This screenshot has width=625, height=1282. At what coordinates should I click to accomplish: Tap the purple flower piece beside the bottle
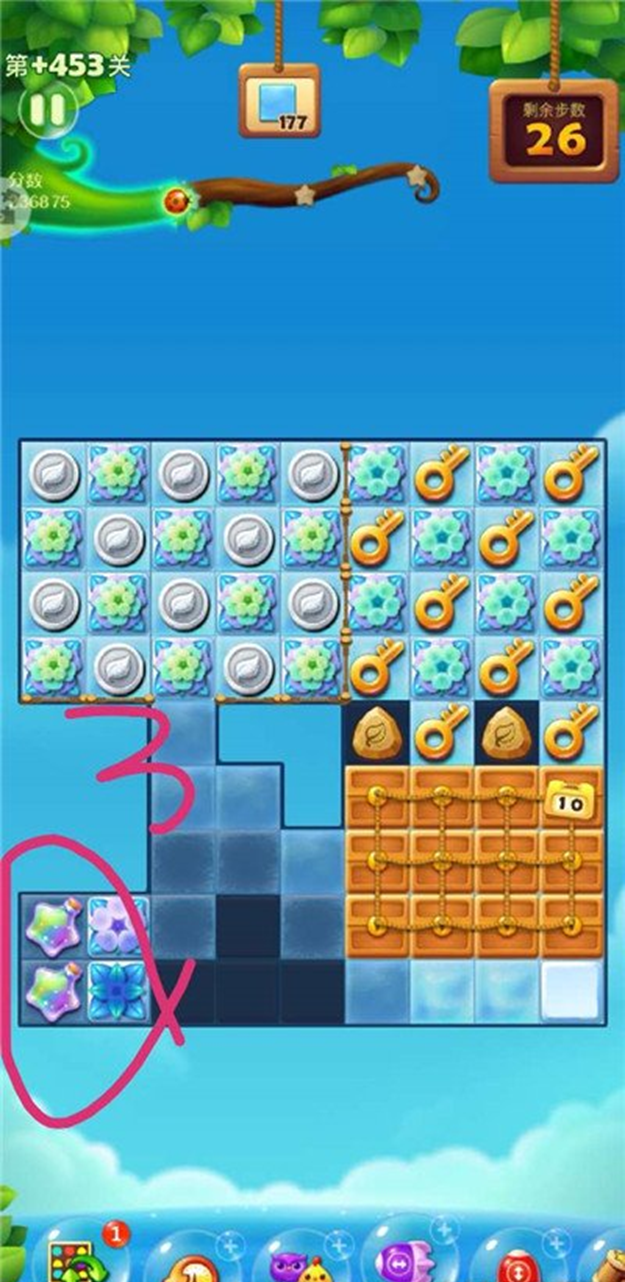(118, 925)
